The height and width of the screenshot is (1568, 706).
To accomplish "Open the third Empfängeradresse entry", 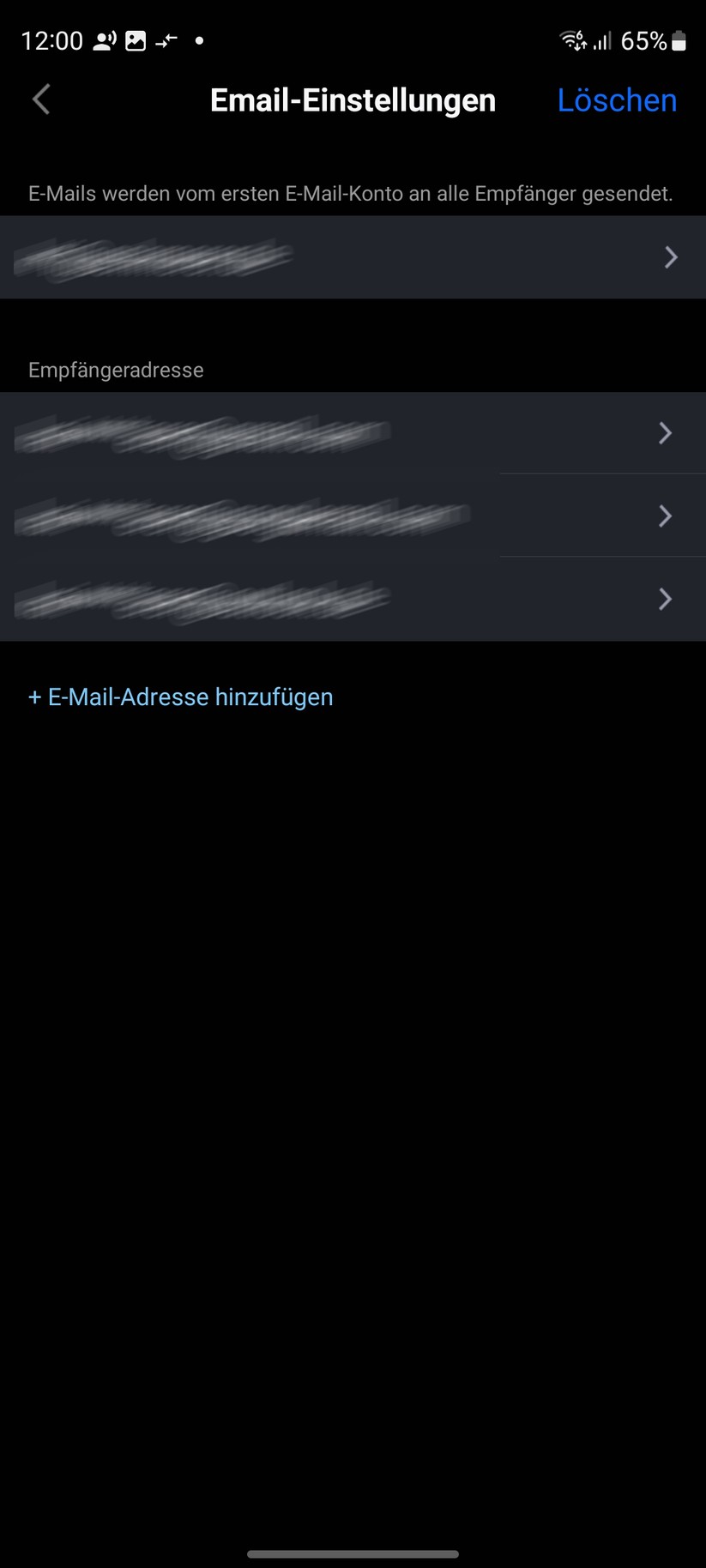I will click(353, 599).
